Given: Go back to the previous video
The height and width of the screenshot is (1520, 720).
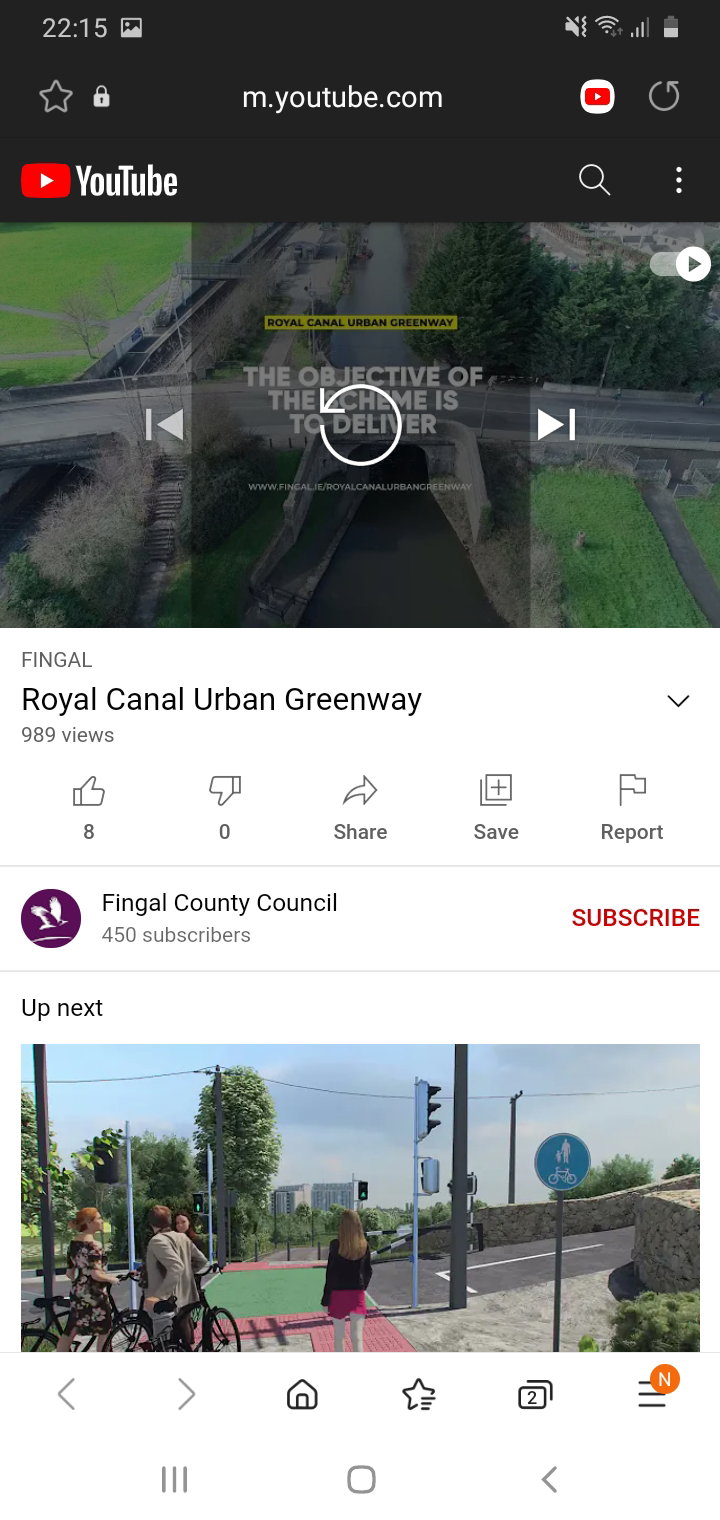Looking at the screenshot, I should (166, 424).
